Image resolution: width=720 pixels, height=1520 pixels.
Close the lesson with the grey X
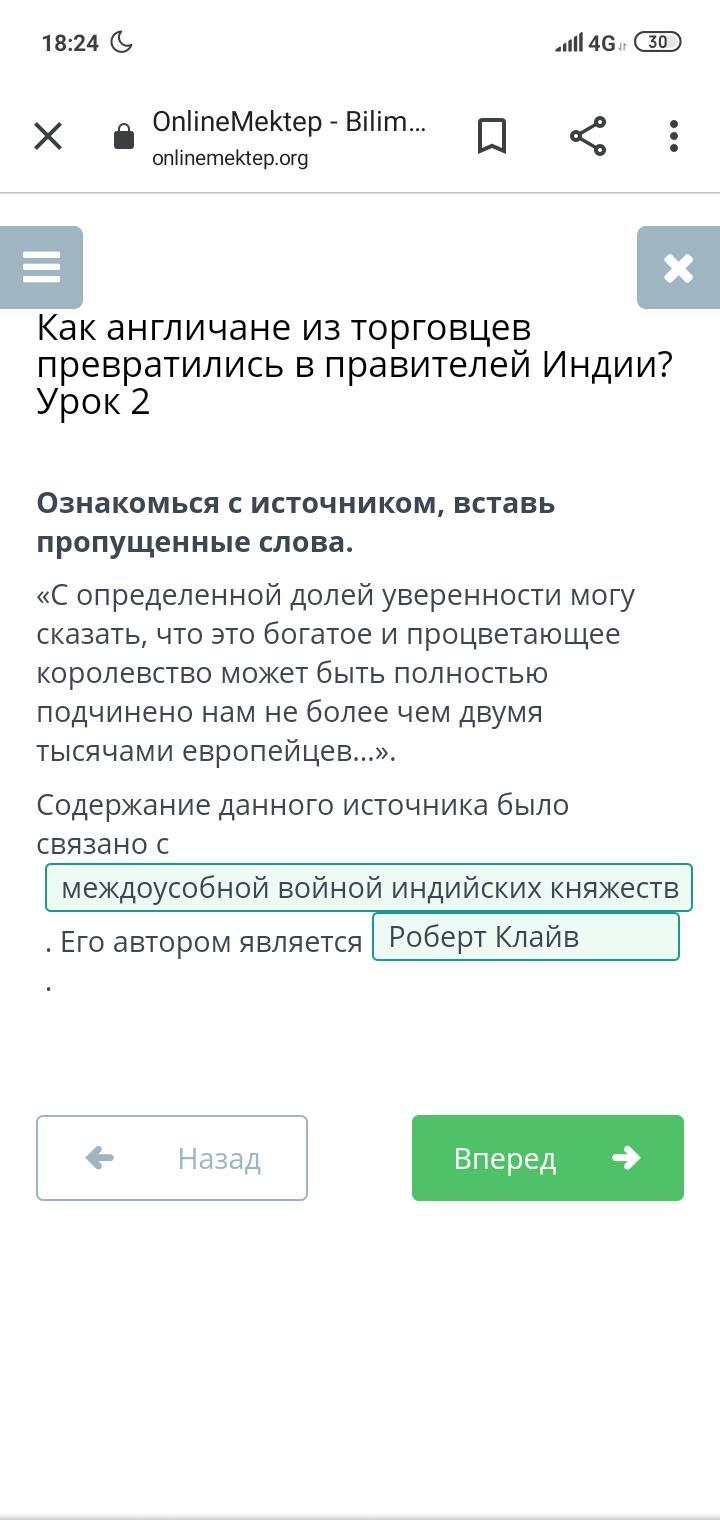(678, 267)
